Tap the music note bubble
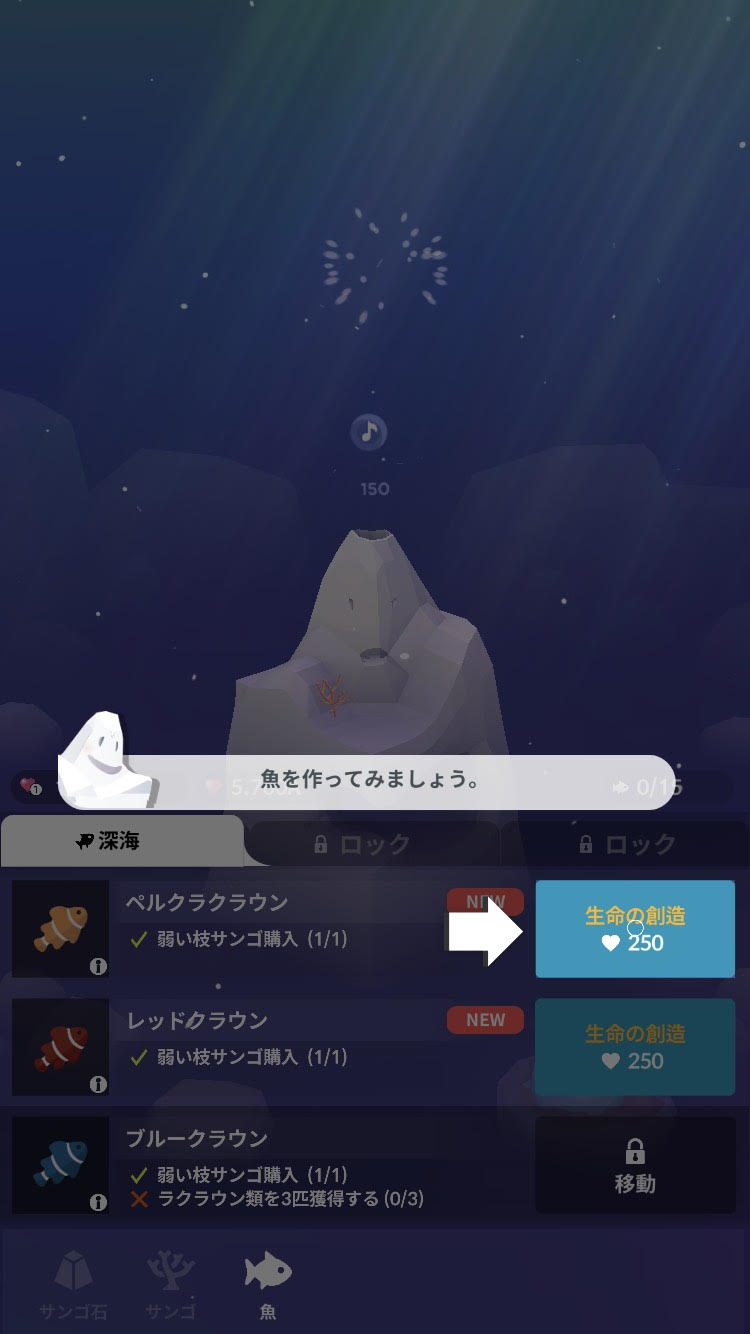Screen dimensions: 750x1334 coord(369,432)
